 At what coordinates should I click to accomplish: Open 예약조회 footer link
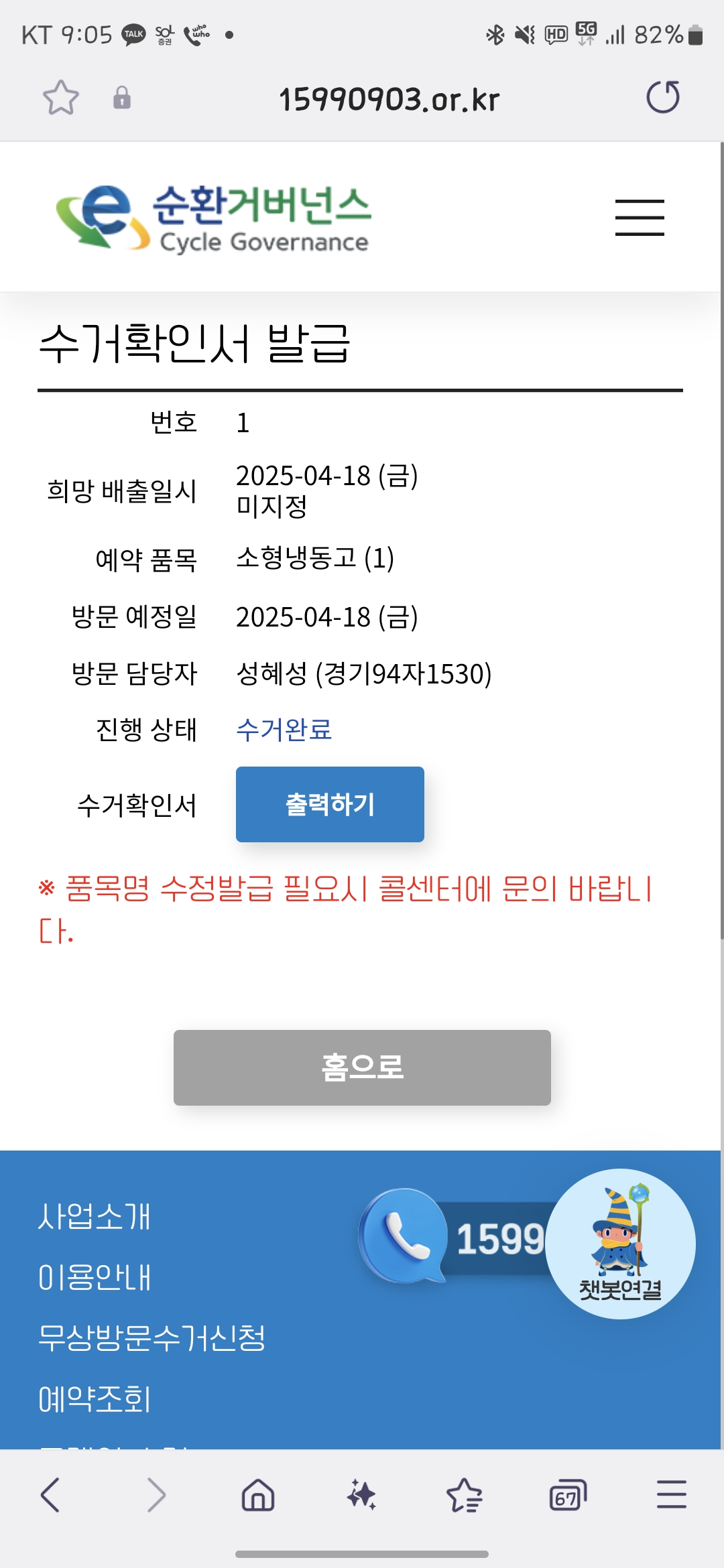pos(95,1399)
